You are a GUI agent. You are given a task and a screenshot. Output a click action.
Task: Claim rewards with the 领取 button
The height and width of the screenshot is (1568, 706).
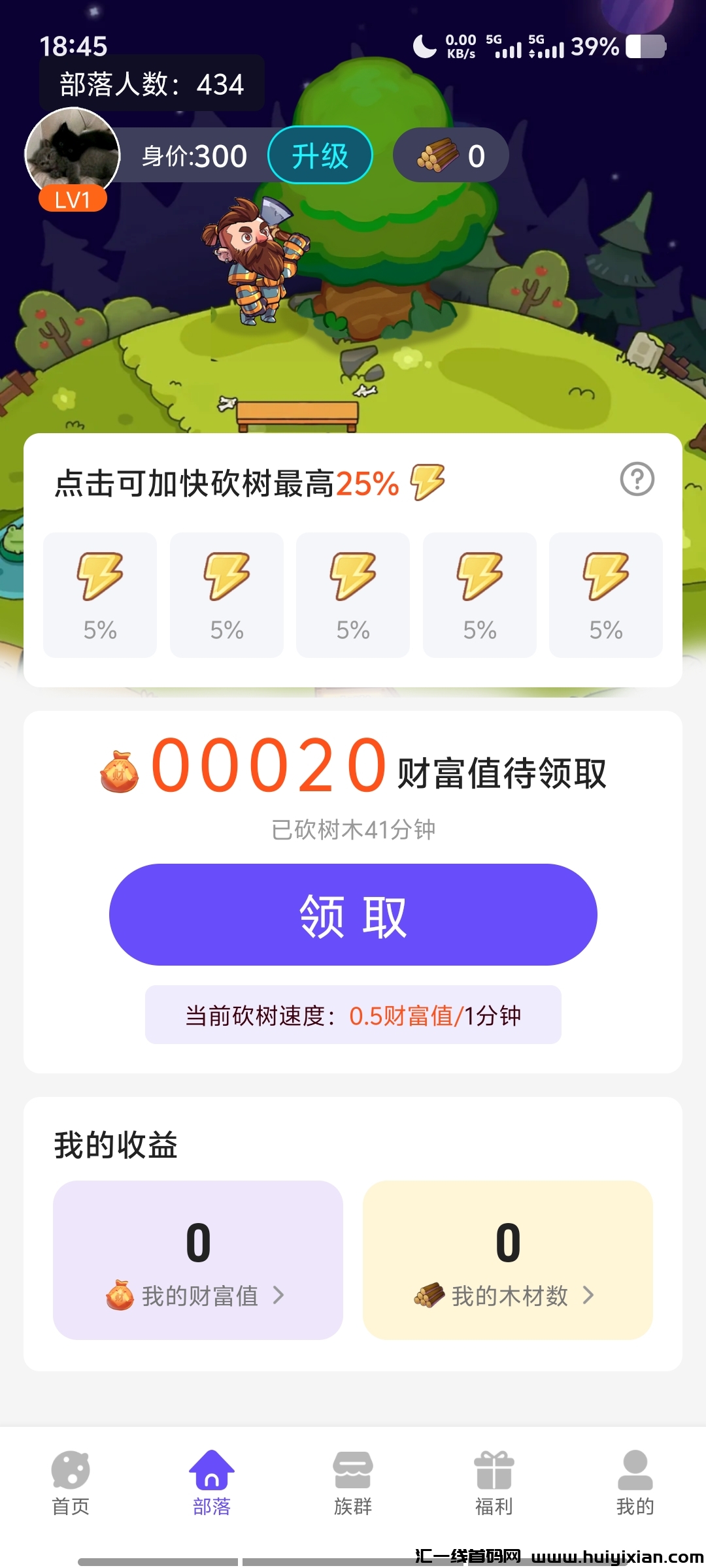tap(353, 915)
